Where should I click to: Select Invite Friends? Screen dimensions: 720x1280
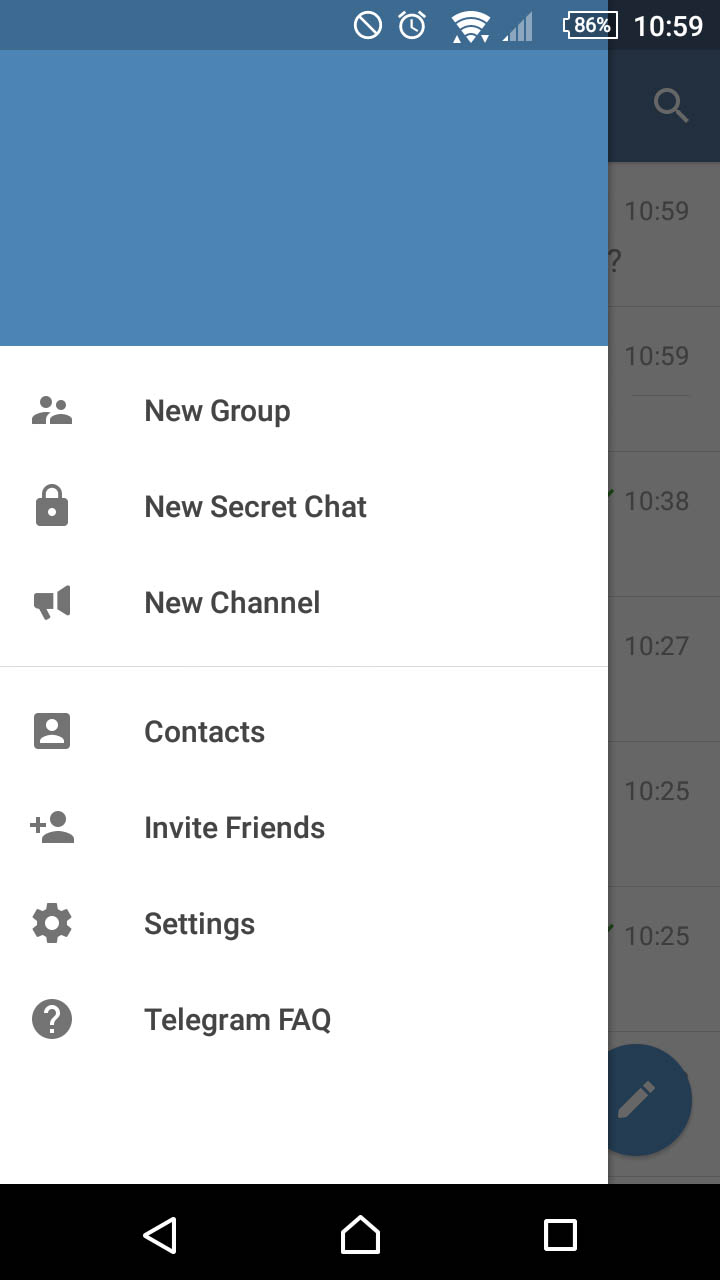(x=234, y=828)
